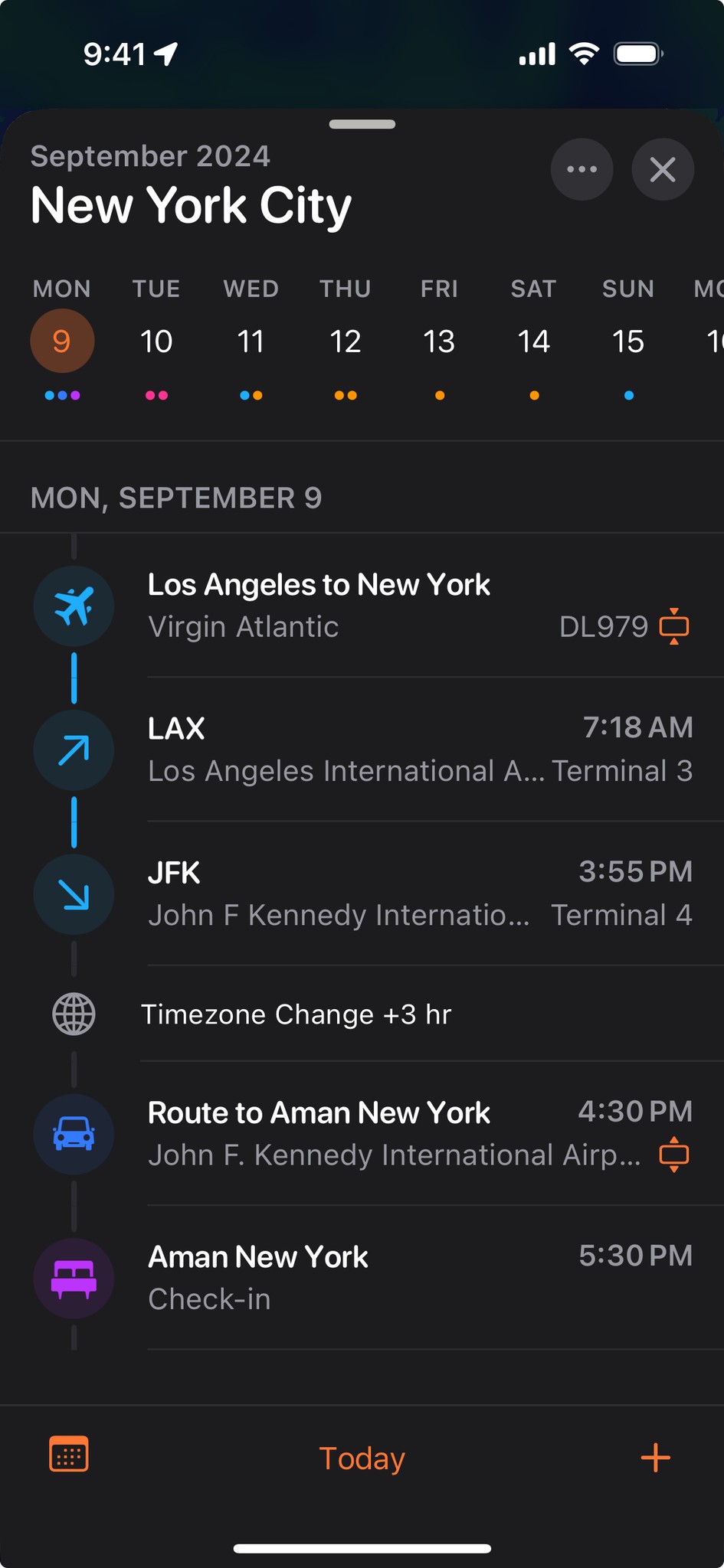Tap the New York City trip title
This screenshot has width=724, height=1568.
[x=190, y=204]
